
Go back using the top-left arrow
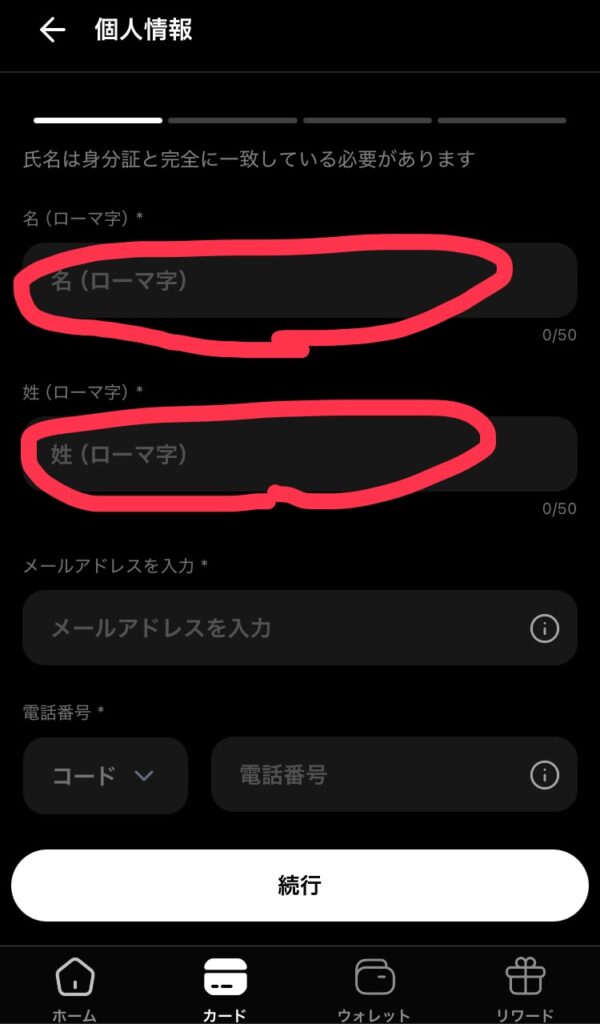pyautogui.click(x=52, y=30)
